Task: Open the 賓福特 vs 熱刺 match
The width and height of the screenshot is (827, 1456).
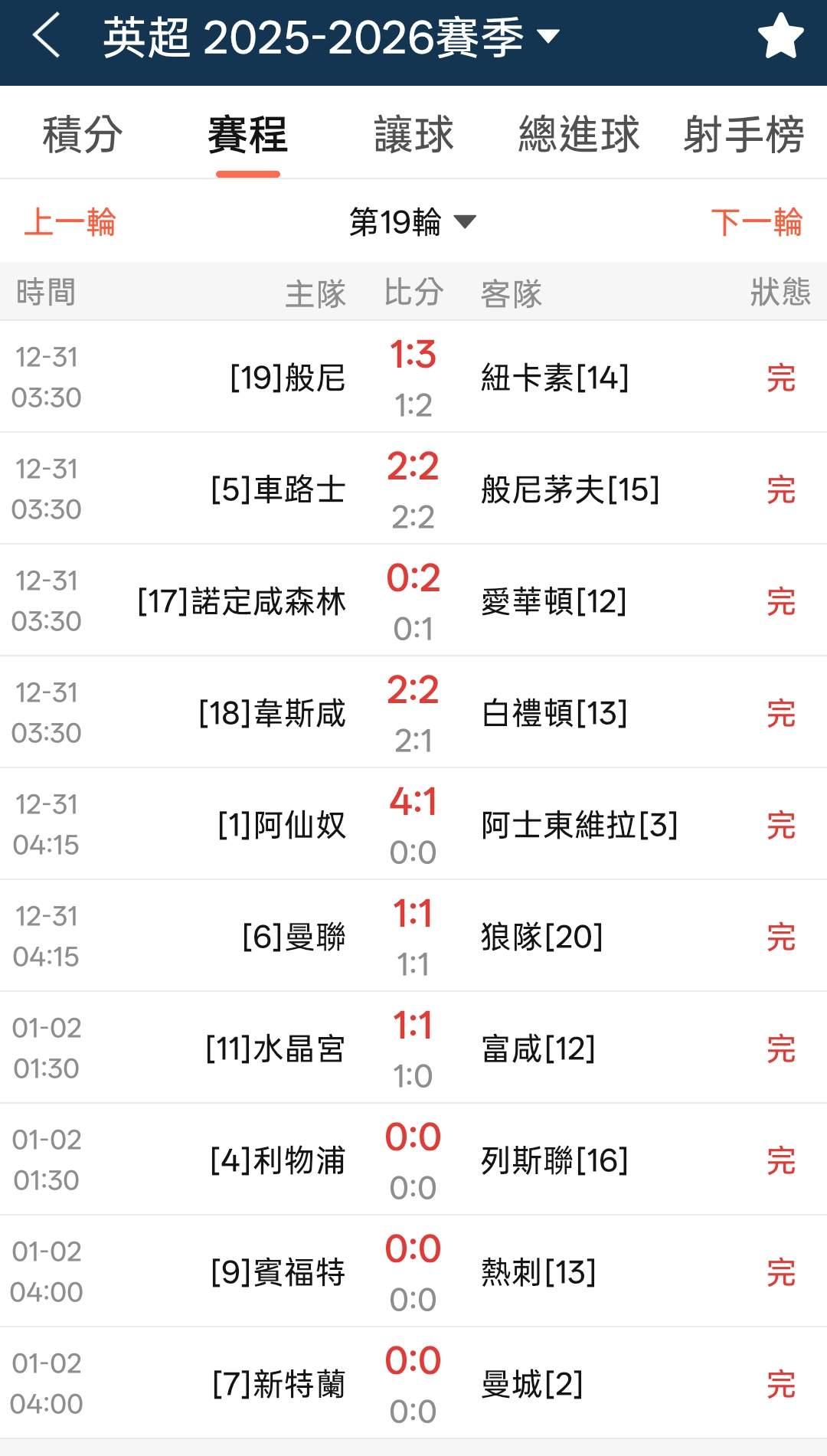Action: (x=413, y=1271)
